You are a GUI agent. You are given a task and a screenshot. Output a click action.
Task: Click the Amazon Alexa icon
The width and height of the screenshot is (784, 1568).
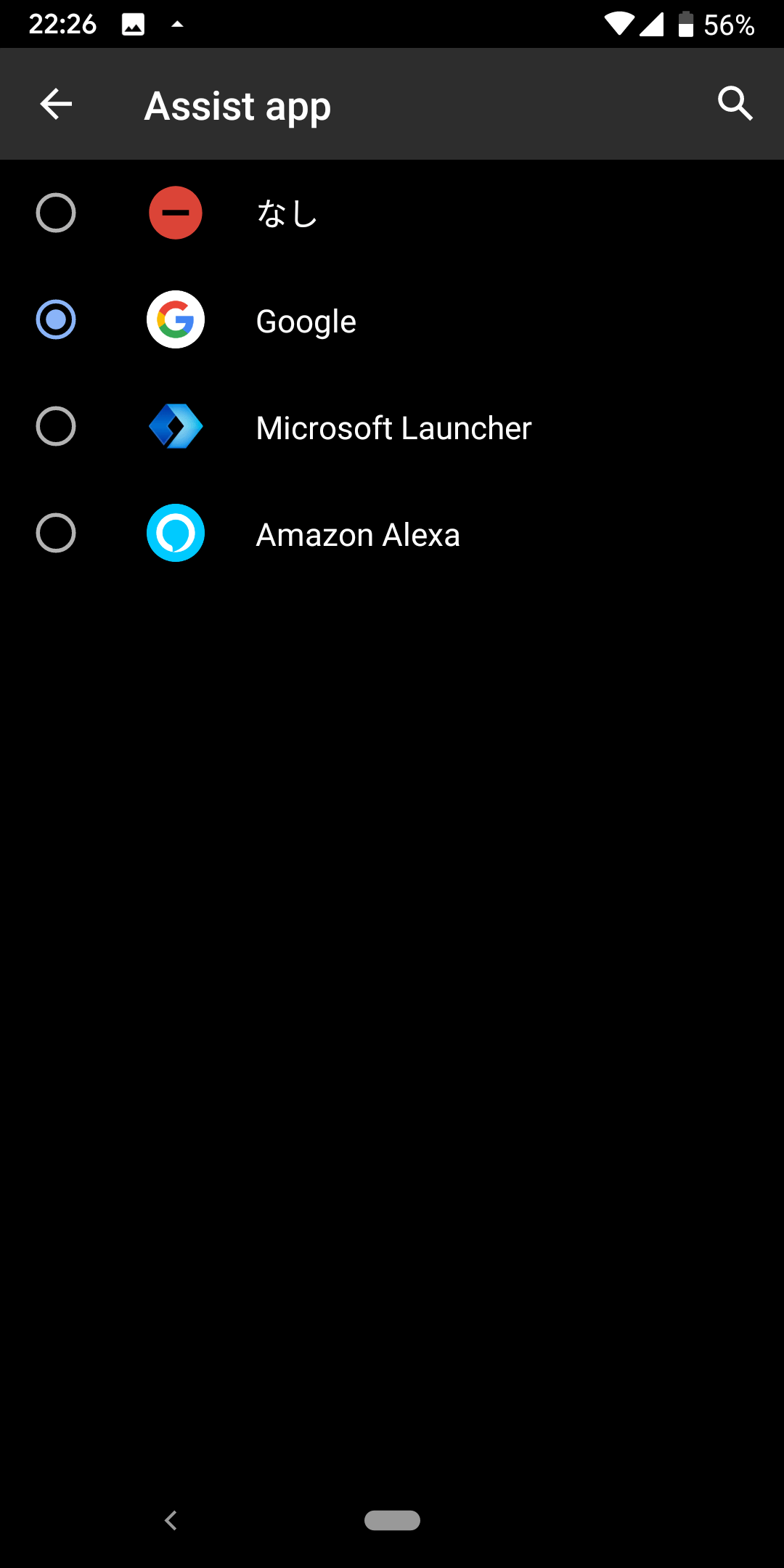[x=175, y=534]
